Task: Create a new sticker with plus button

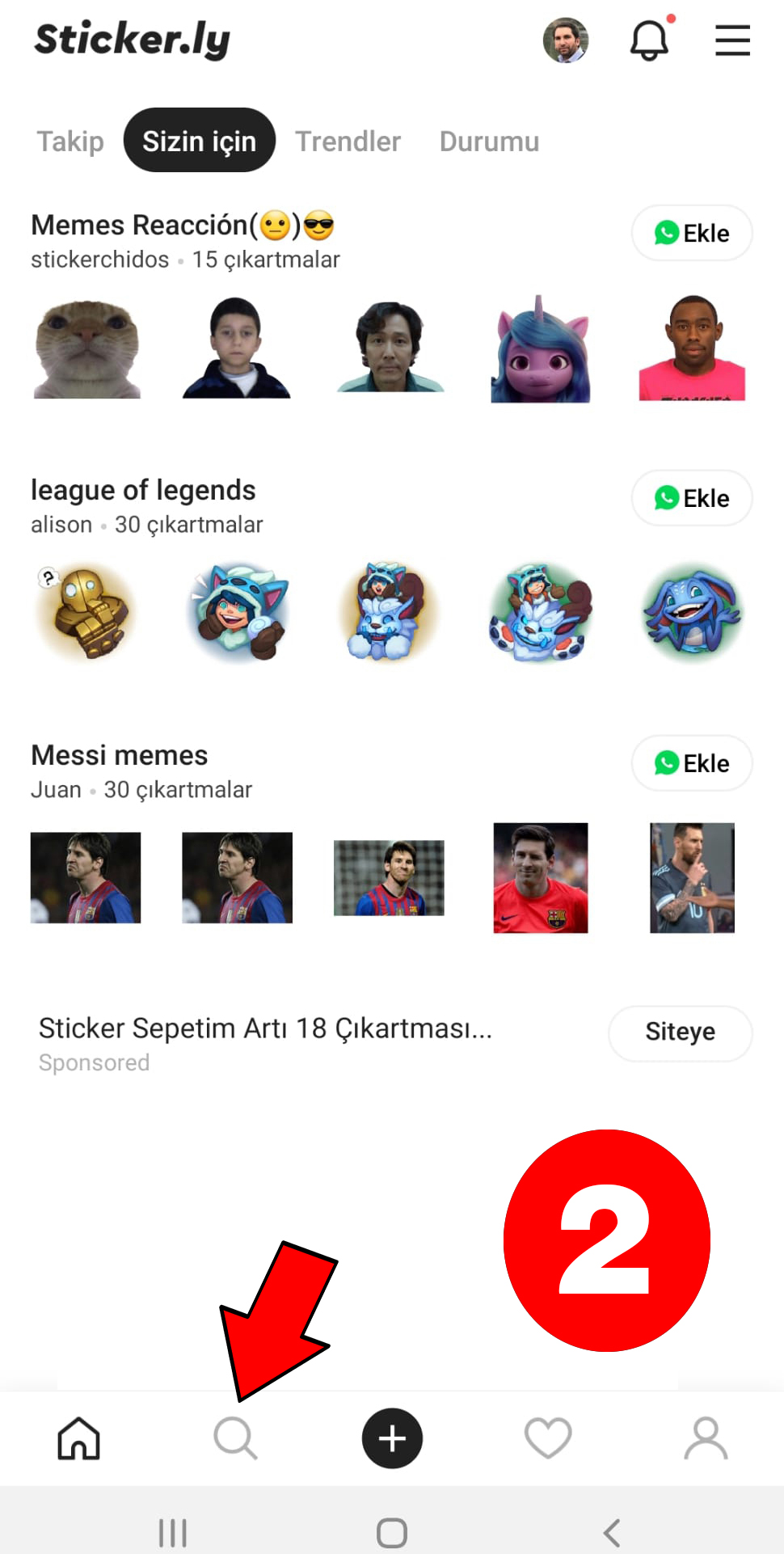Action: [x=392, y=1438]
